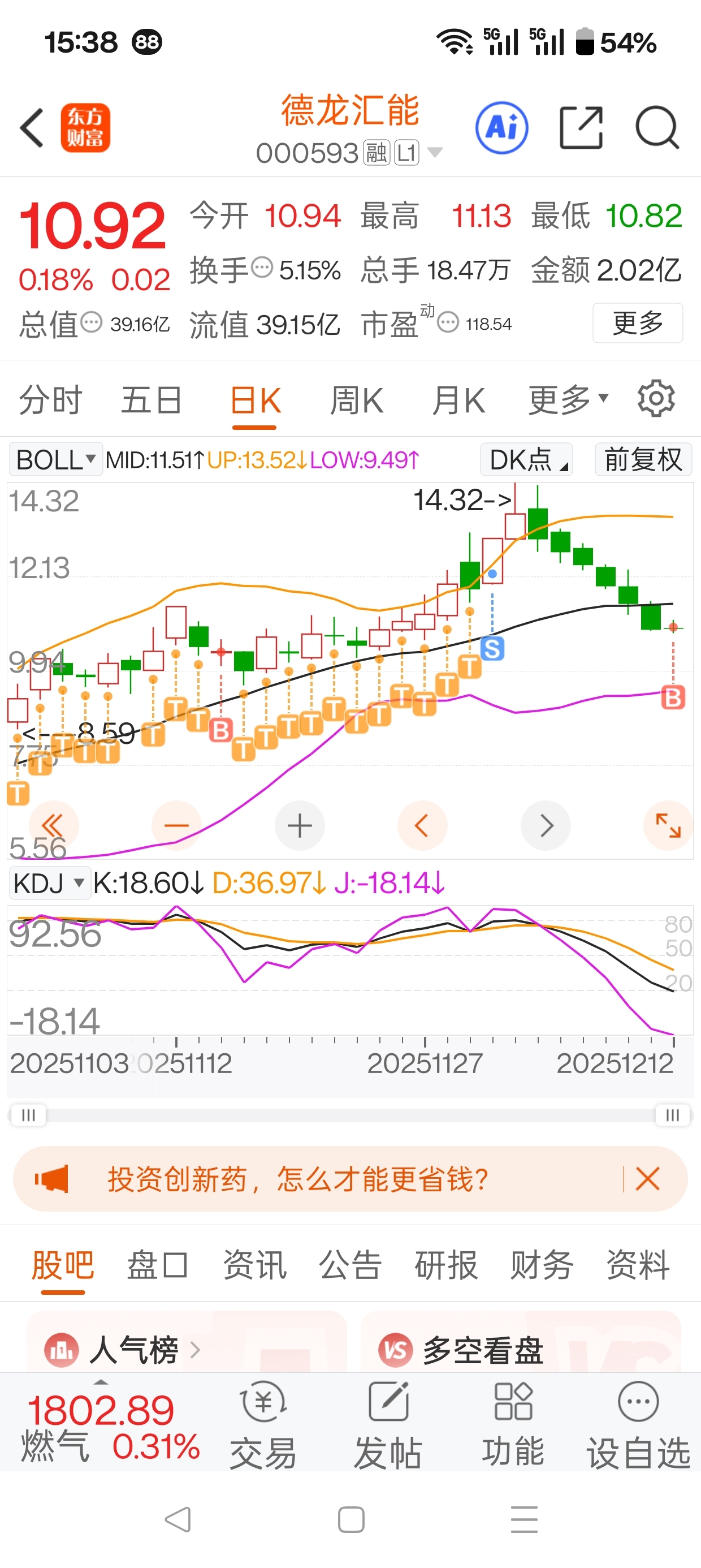The width and height of the screenshot is (701, 1568).
Task: Expand the BOLL indicator dropdown
Action: [x=55, y=459]
